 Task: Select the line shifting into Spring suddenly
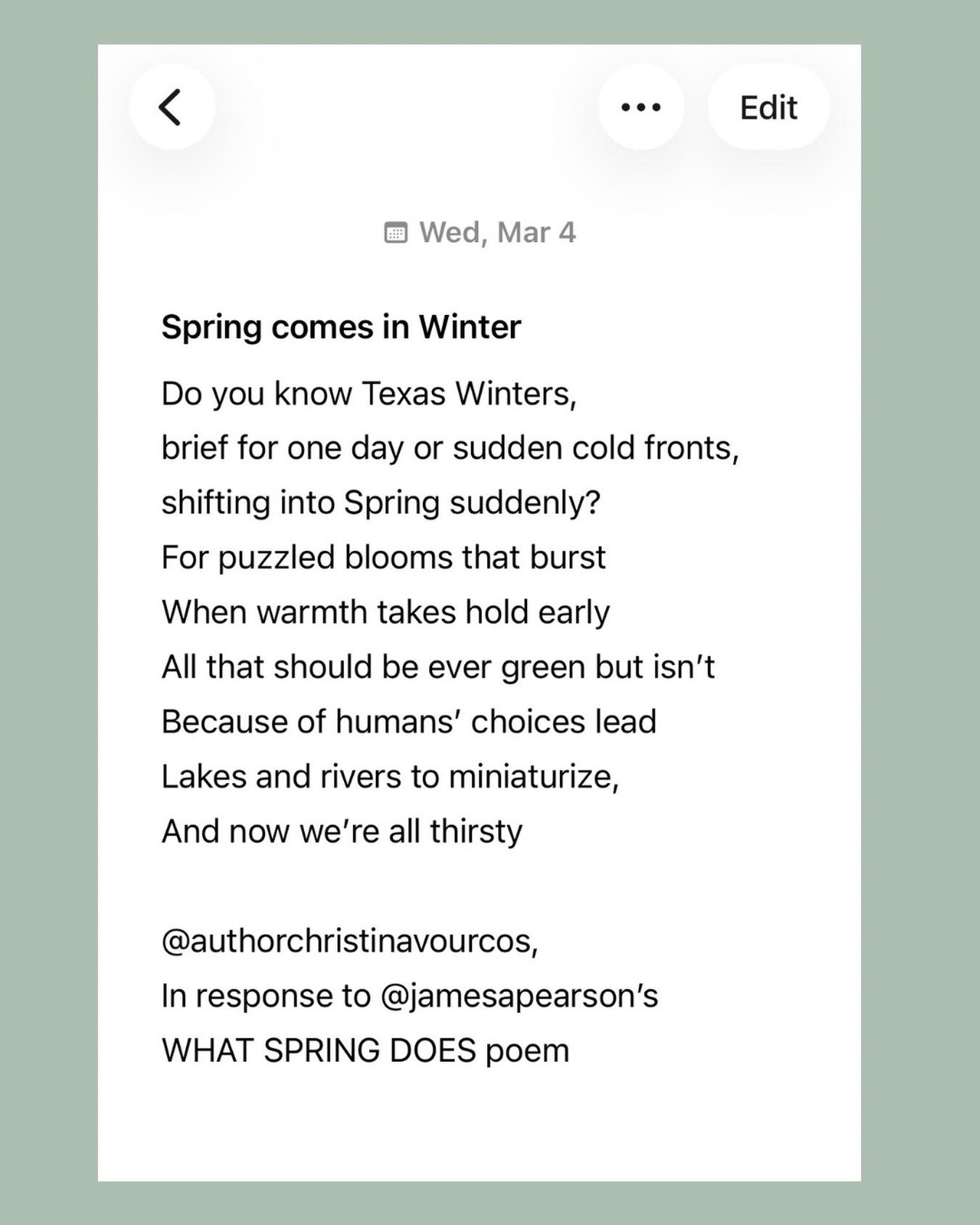coord(382,501)
